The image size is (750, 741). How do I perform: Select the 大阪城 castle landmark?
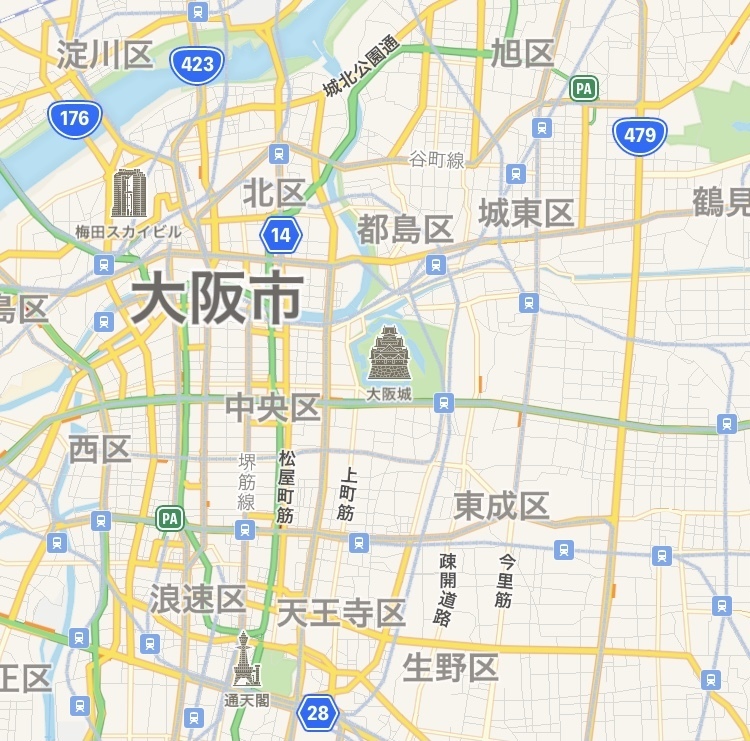click(x=389, y=354)
